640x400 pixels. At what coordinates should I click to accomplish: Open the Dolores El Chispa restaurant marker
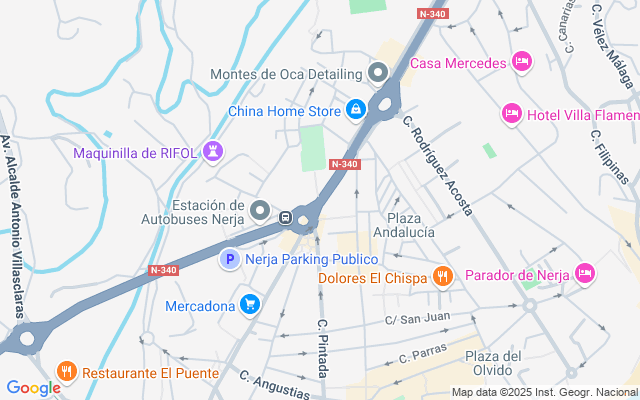pyautogui.click(x=443, y=277)
